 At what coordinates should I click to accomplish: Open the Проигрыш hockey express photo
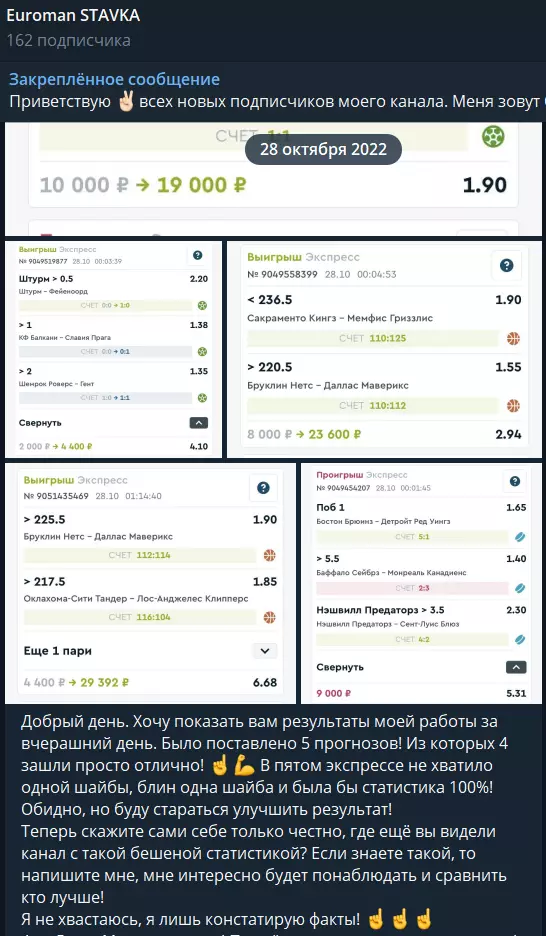click(x=421, y=583)
